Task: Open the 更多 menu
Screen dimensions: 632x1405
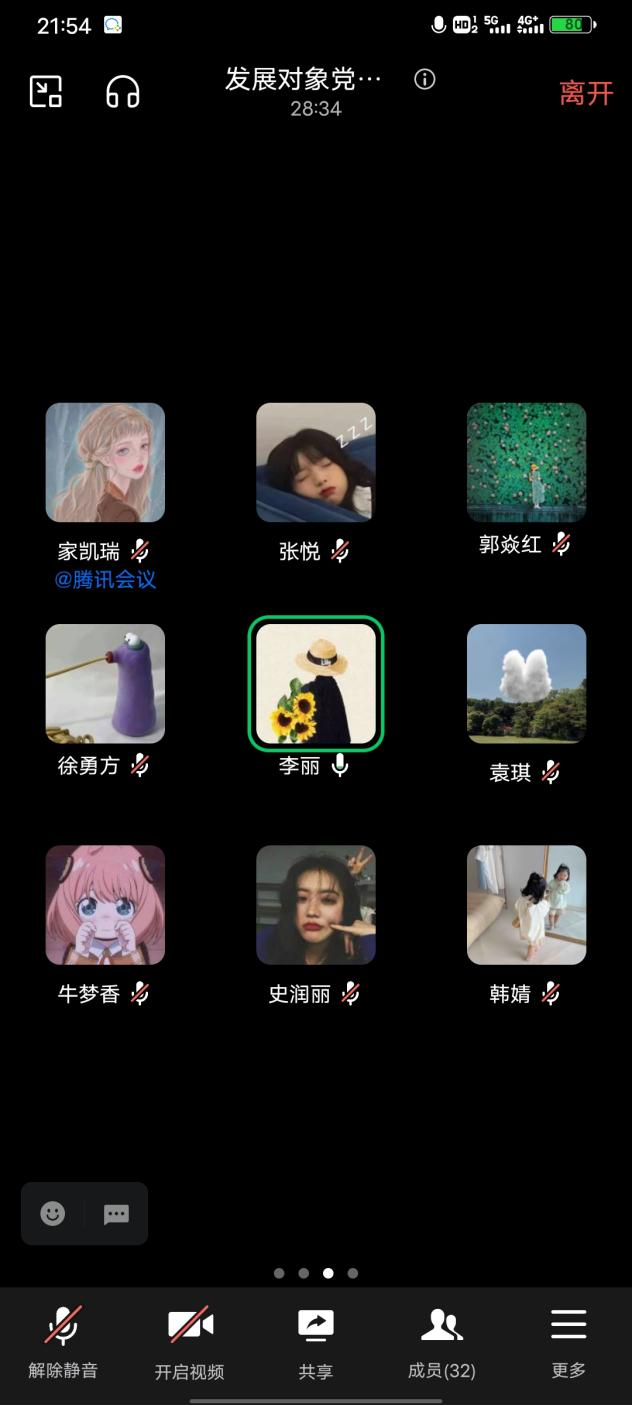Action: [568, 1342]
